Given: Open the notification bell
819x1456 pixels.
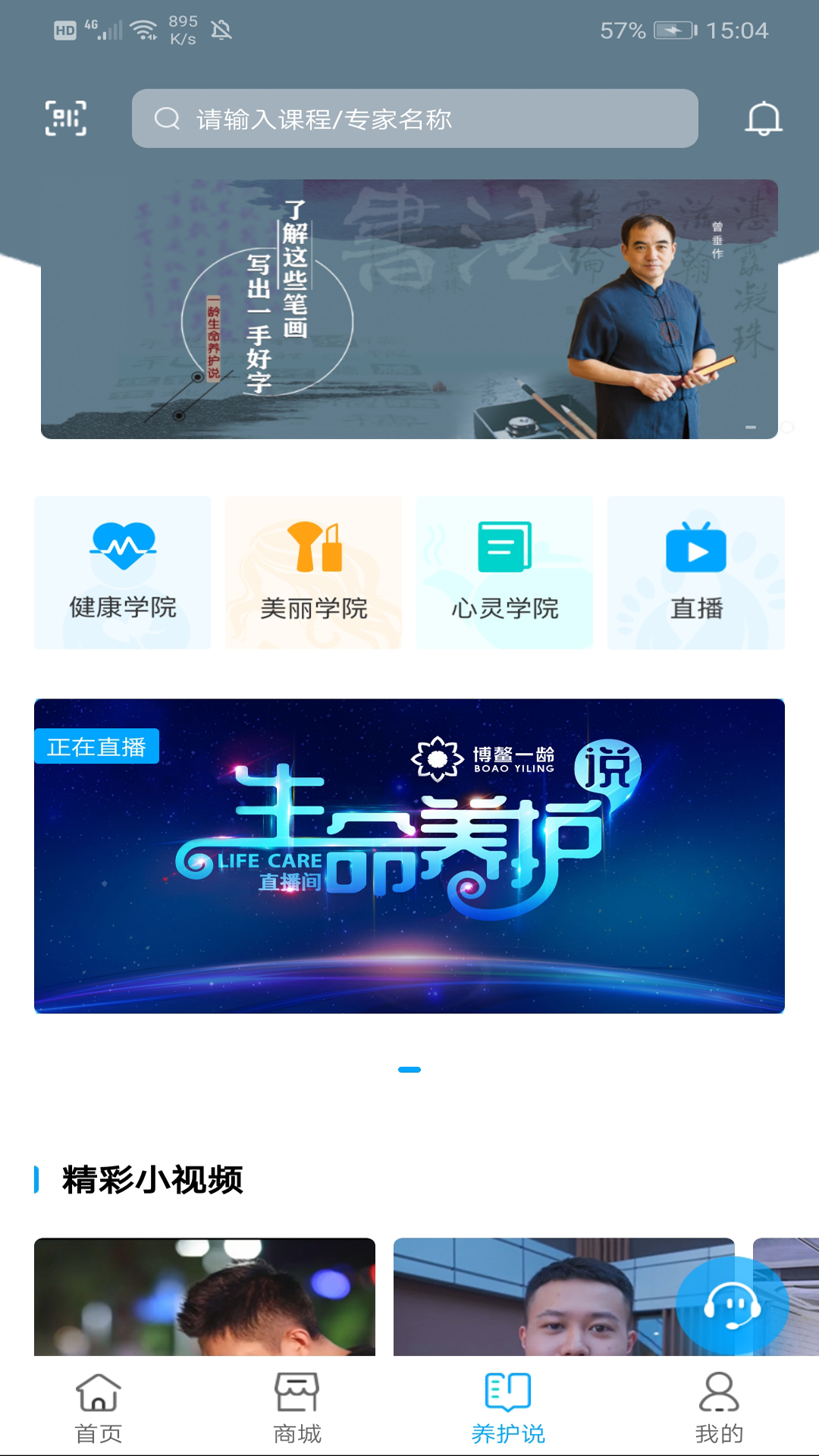Looking at the screenshot, I should click(x=764, y=118).
